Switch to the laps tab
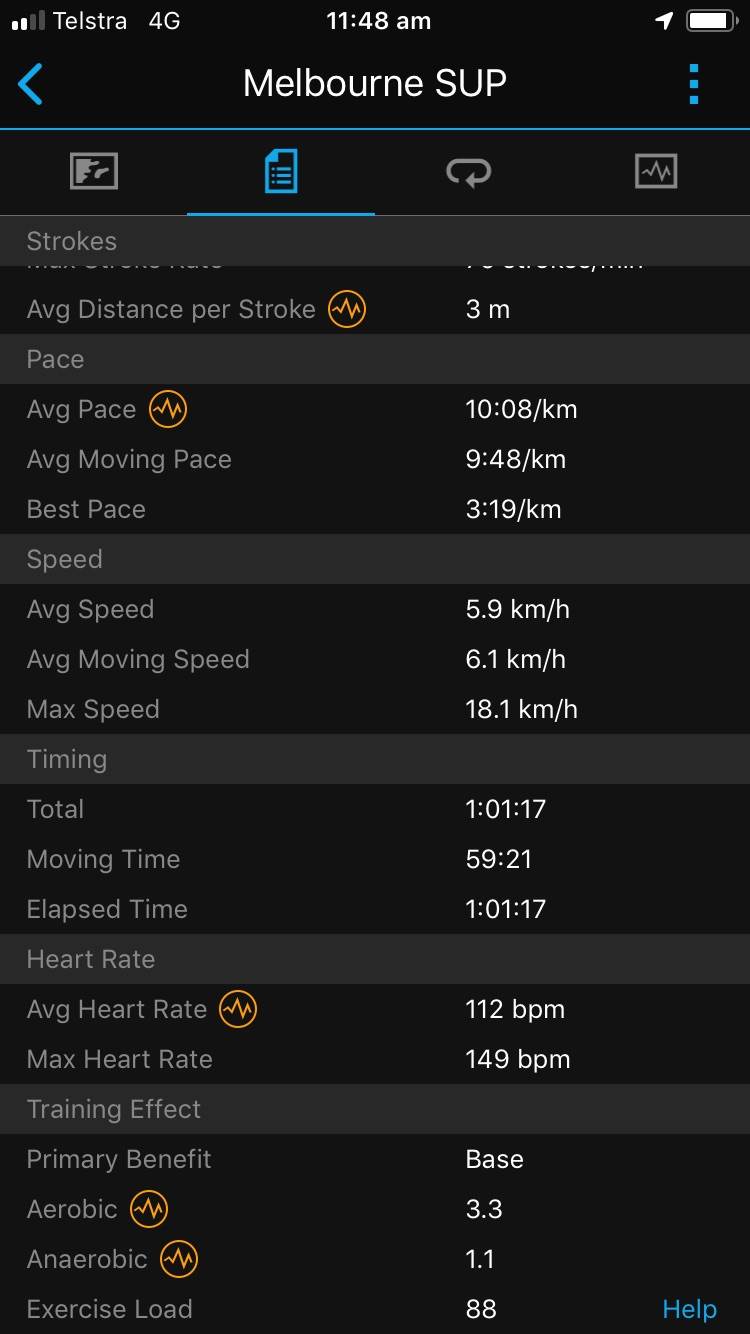The height and width of the screenshot is (1334, 750). (468, 172)
